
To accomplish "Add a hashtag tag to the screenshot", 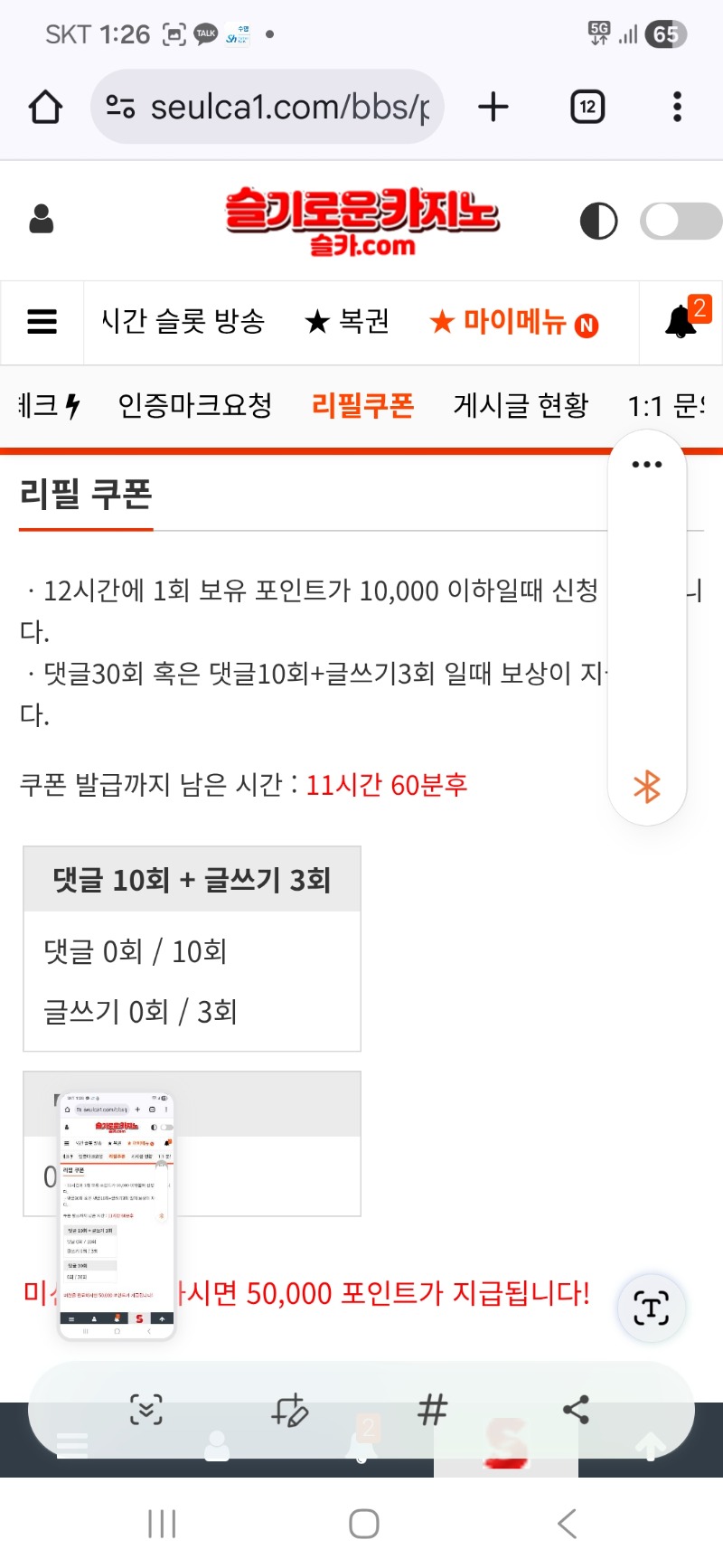I will (432, 1410).
